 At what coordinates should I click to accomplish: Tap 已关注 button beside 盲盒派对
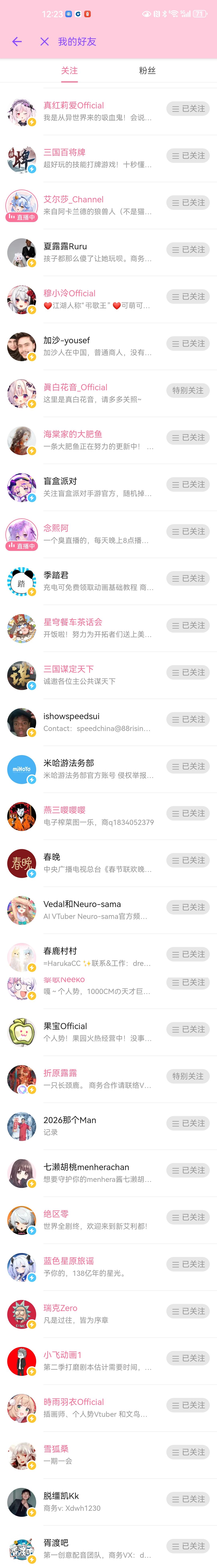tap(188, 484)
